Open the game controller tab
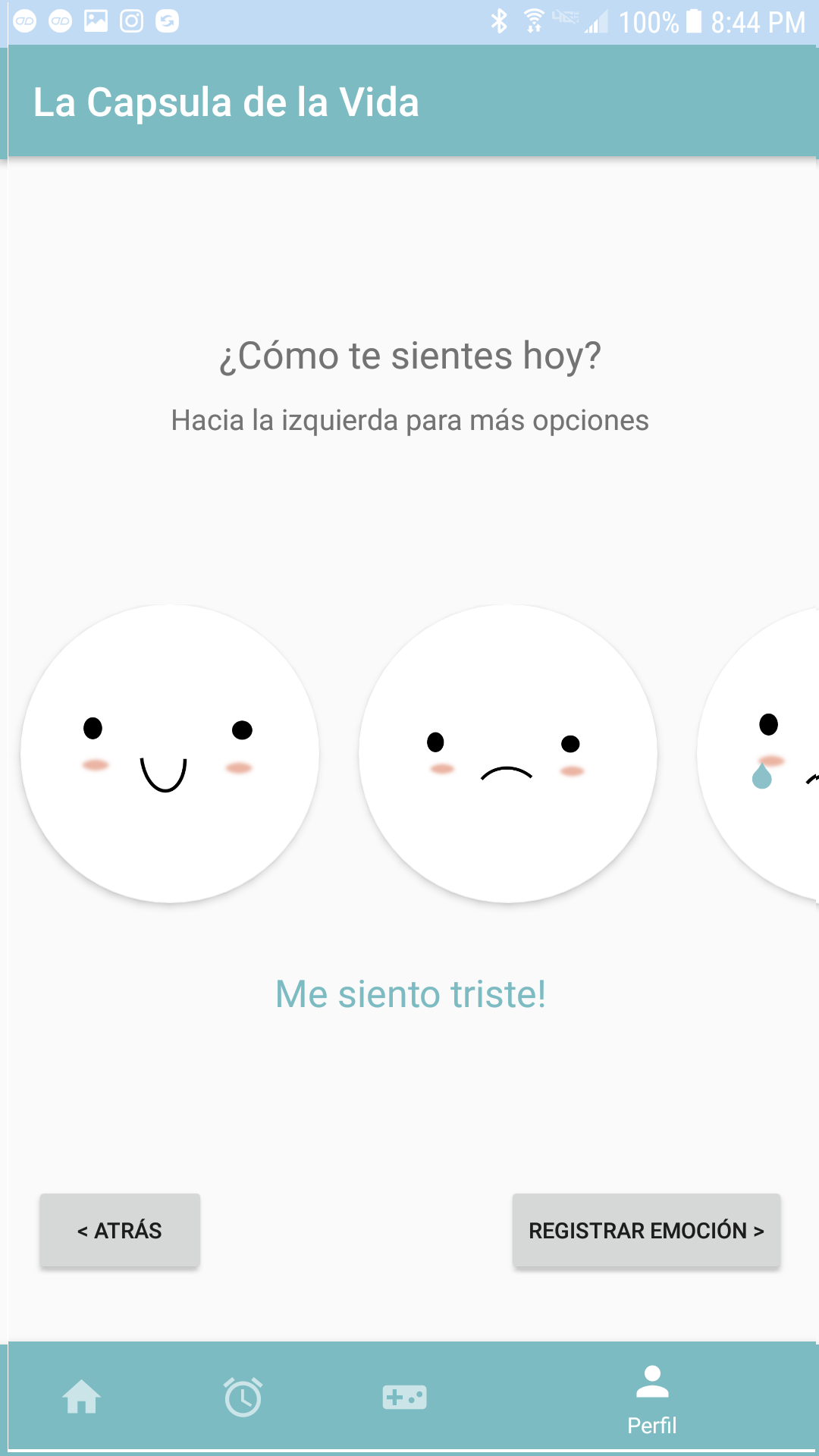The width and height of the screenshot is (819, 1456). click(404, 1397)
